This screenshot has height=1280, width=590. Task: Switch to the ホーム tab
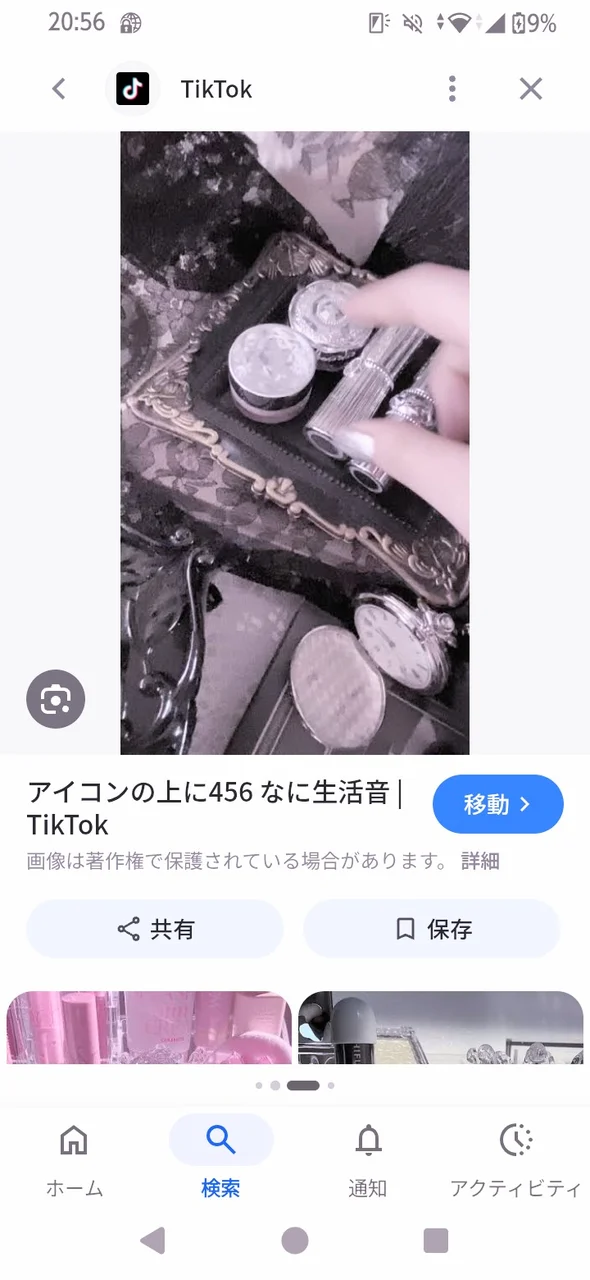(74, 1159)
